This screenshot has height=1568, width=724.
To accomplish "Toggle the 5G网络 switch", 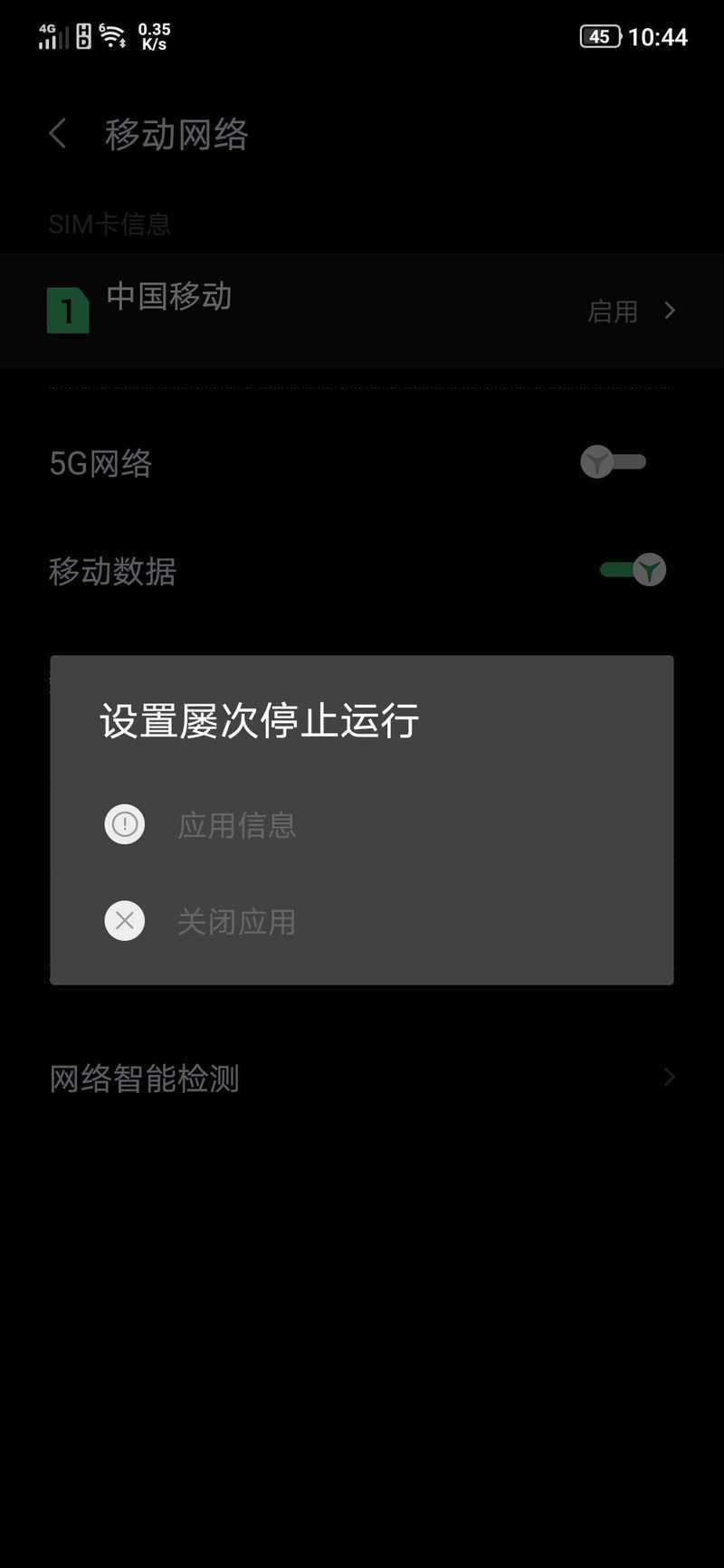I will point(614,461).
